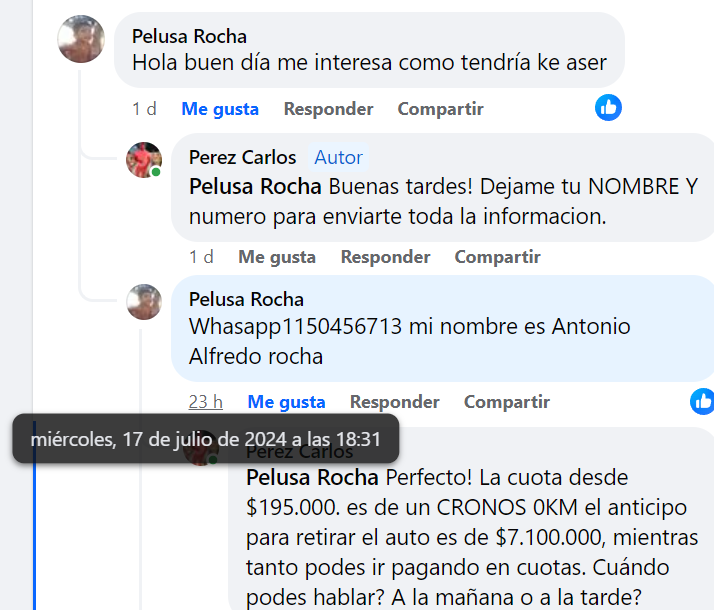
Task: Like Perez Carlos's reply asking for NOMBRE
Action: (x=277, y=257)
